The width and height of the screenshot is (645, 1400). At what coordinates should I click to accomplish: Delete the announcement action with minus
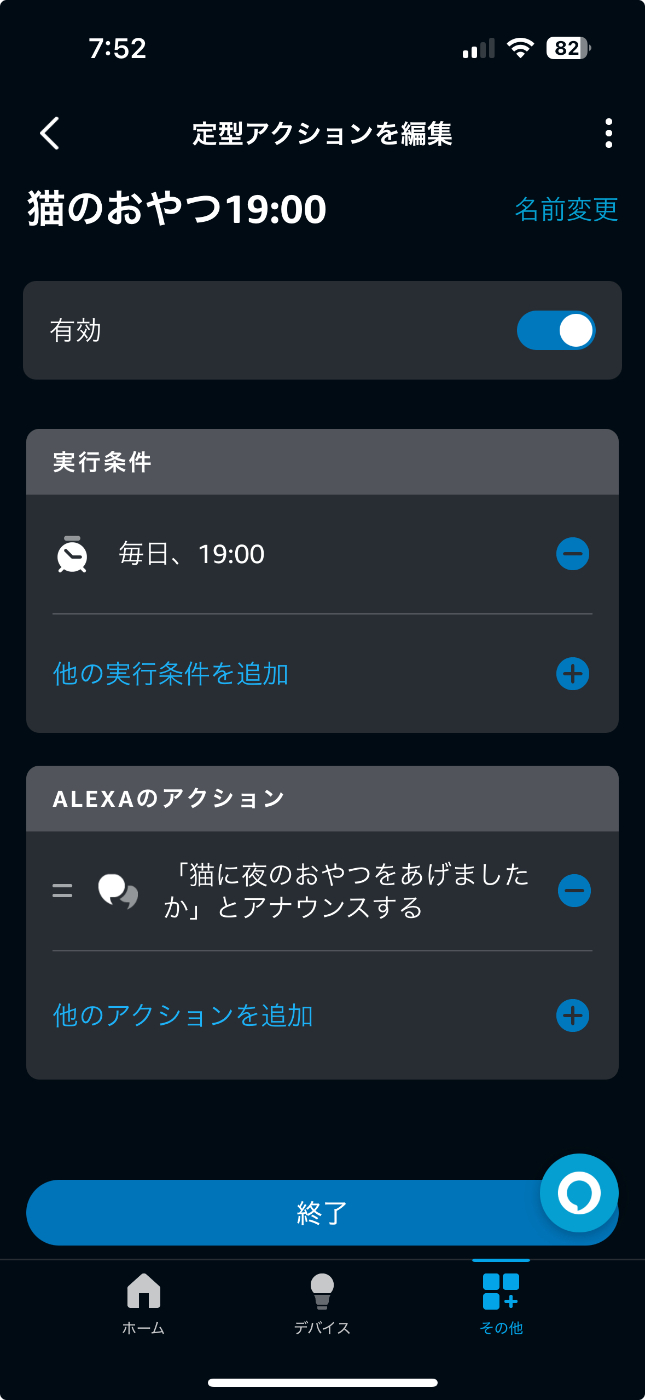pos(574,890)
